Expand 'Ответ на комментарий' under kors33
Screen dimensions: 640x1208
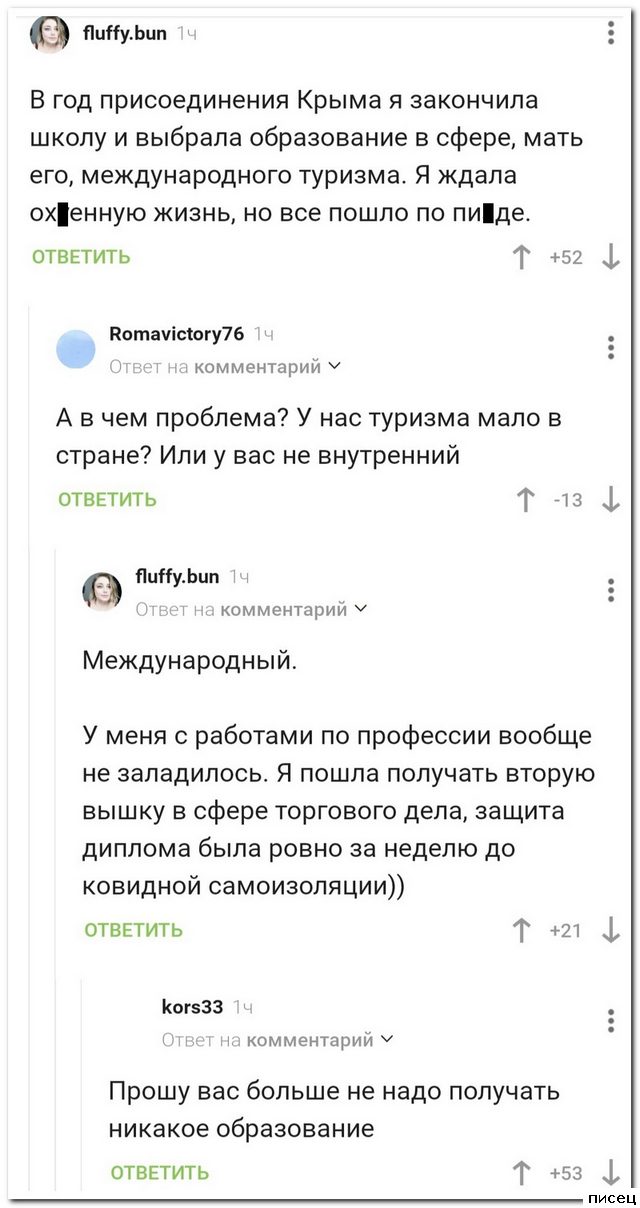[x=278, y=1040]
